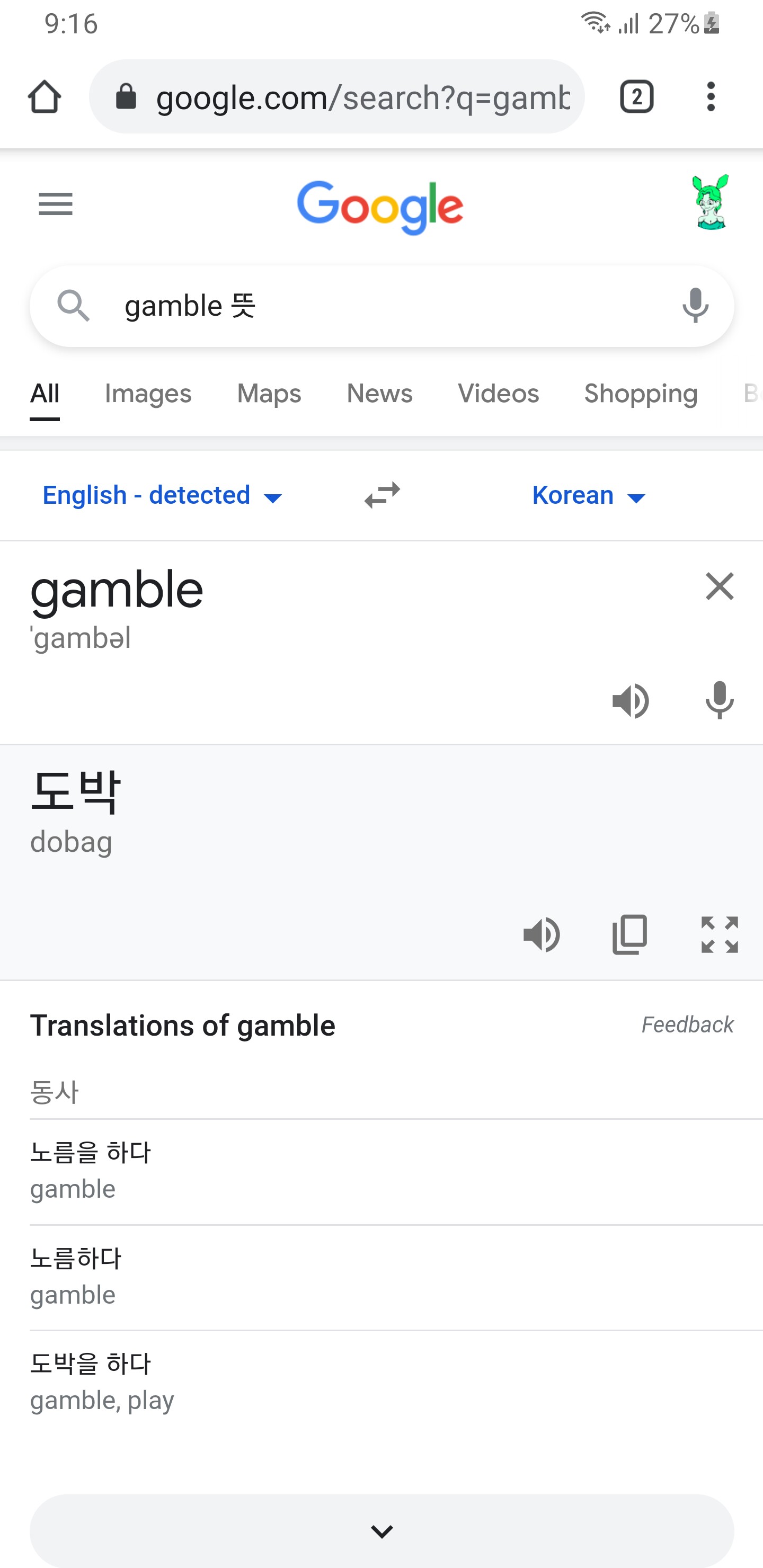Viewport: 763px width, 1568px height.
Task: Switch to the News tab
Action: tap(379, 394)
